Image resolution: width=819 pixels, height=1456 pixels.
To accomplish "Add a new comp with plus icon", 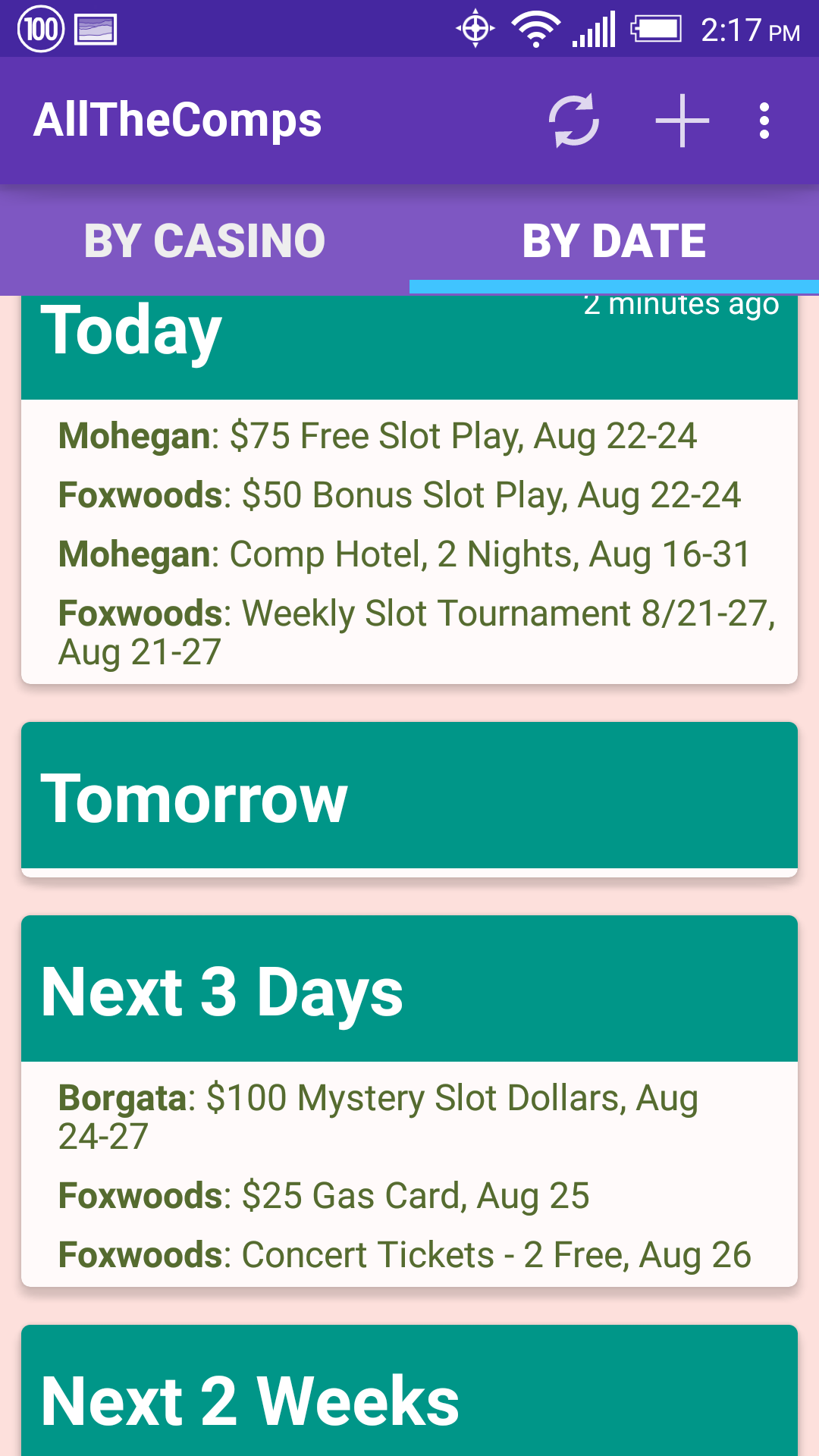I will pyautogui.click(x=682, y=121).
